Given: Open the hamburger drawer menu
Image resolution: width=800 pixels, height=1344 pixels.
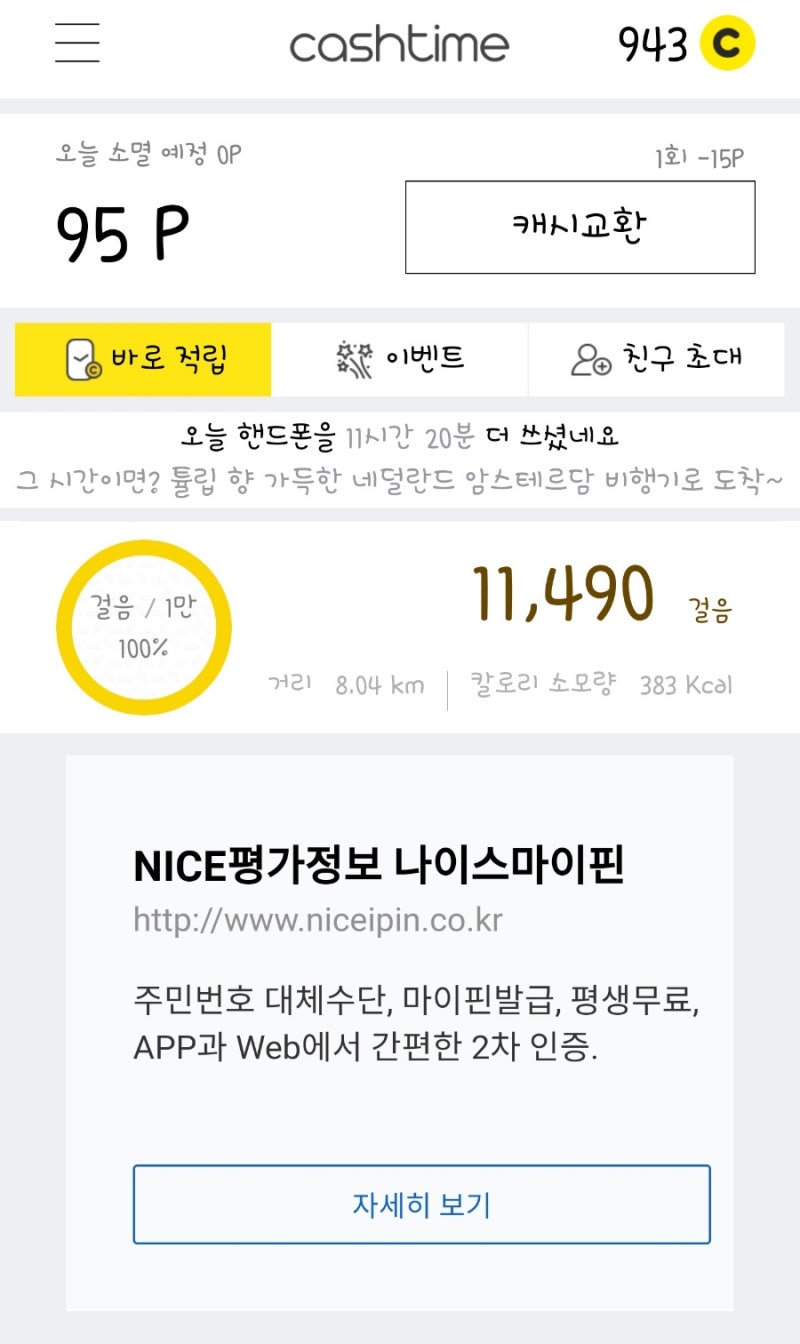Looking at the screenshot, I should click(77, 44).
